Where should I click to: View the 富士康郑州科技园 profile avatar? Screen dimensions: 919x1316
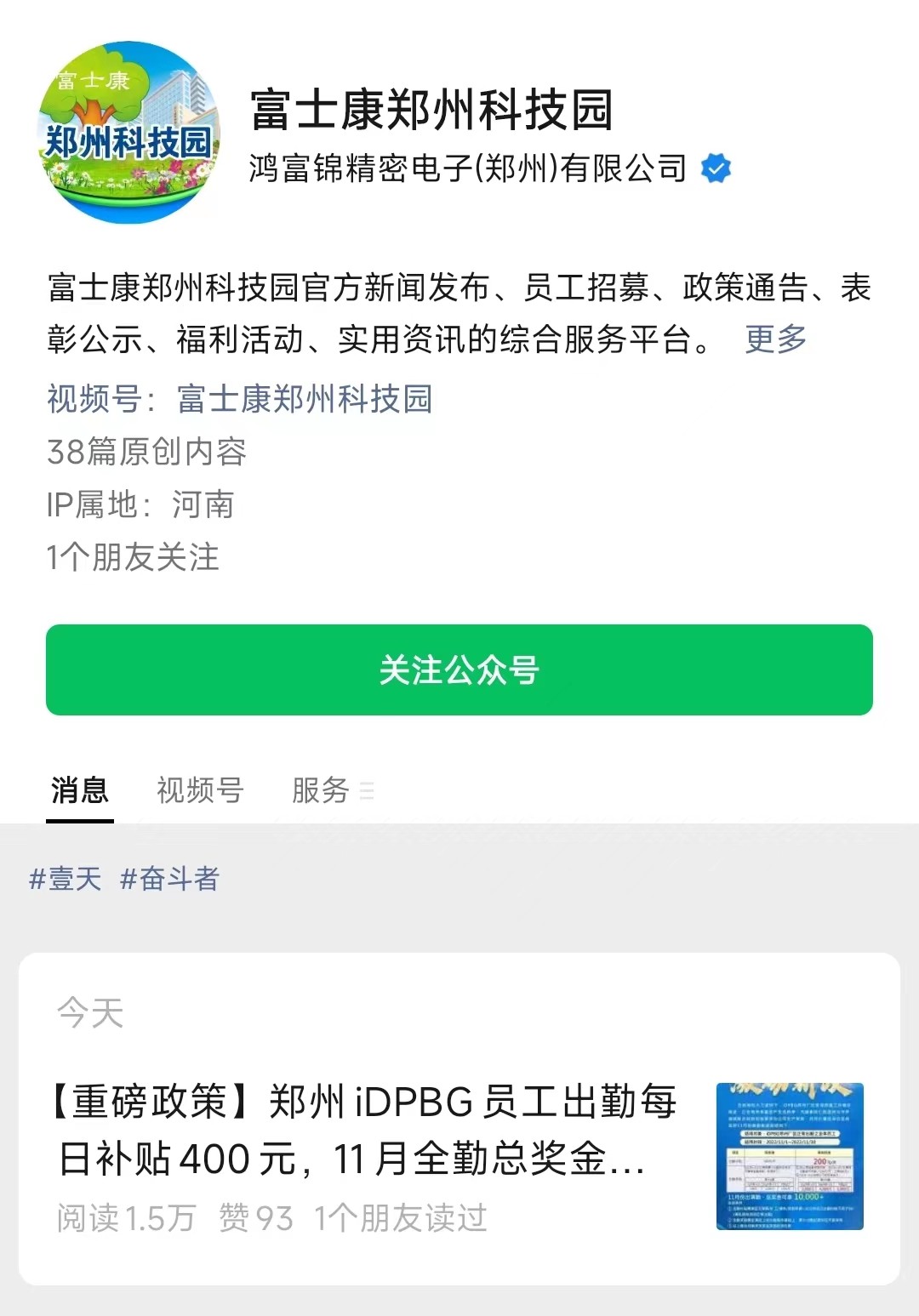point(128,133)
